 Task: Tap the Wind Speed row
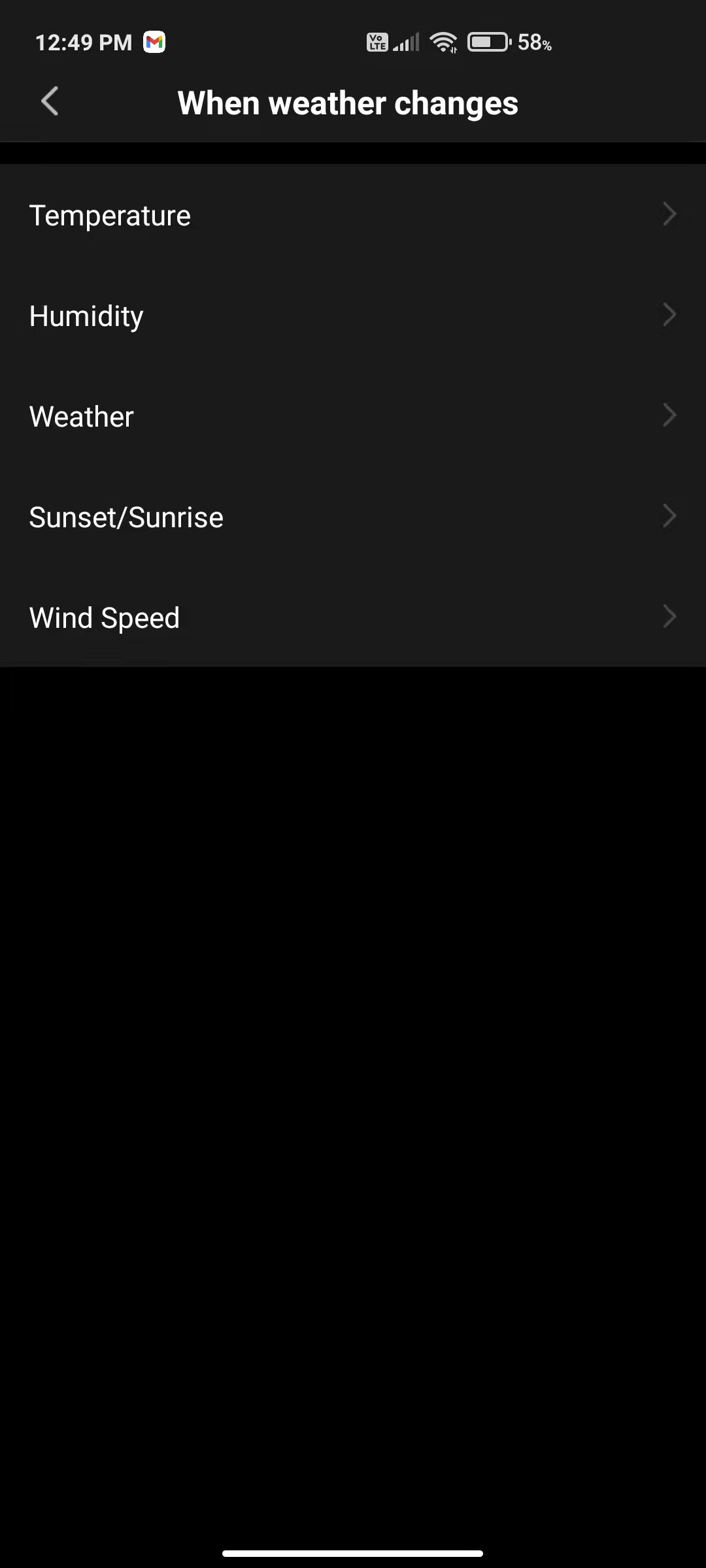pyautogui.click(x=353, y=618)
